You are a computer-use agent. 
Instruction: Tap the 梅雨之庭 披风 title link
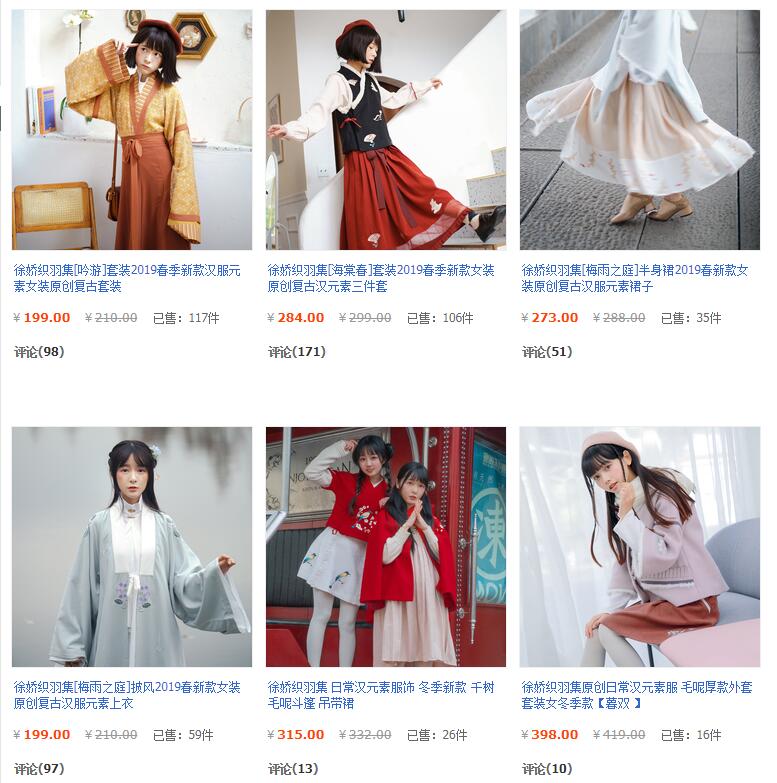(x=127, y=695)
